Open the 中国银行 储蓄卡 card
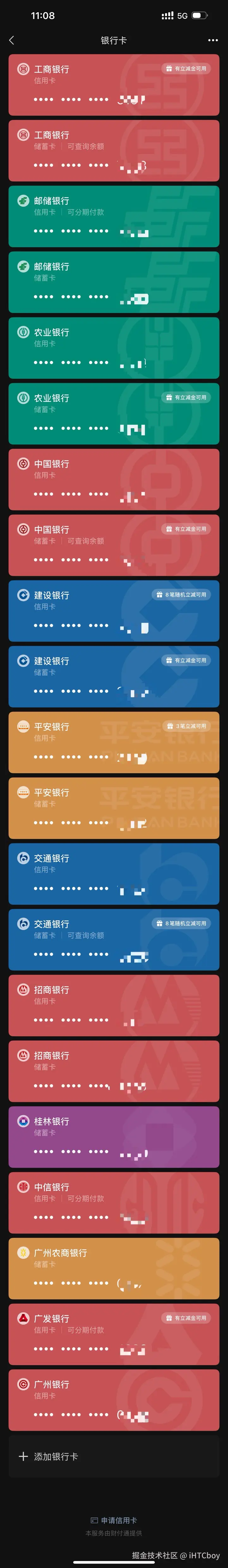 click(114, 545)
